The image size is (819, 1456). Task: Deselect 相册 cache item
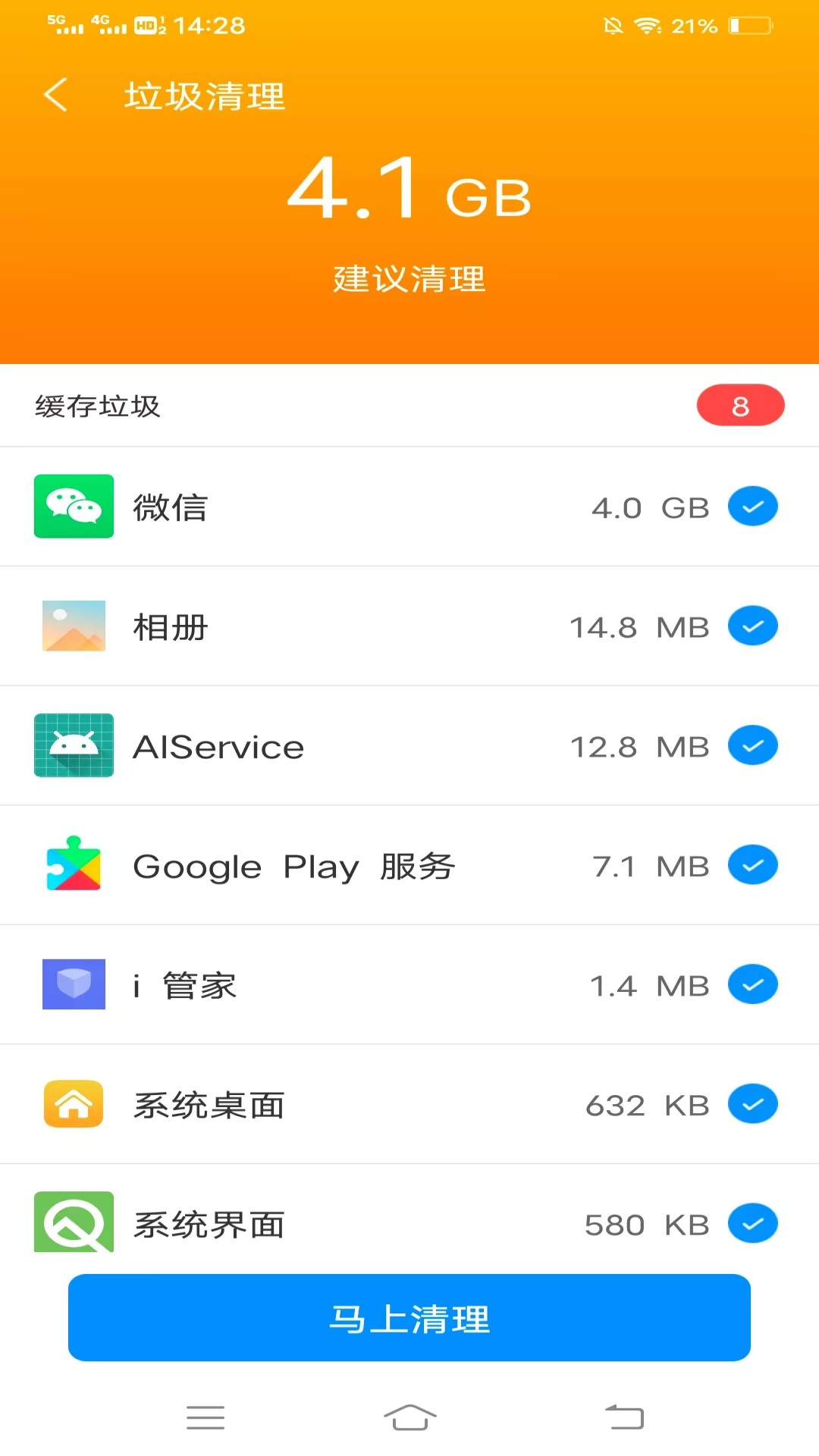point(752,626)
